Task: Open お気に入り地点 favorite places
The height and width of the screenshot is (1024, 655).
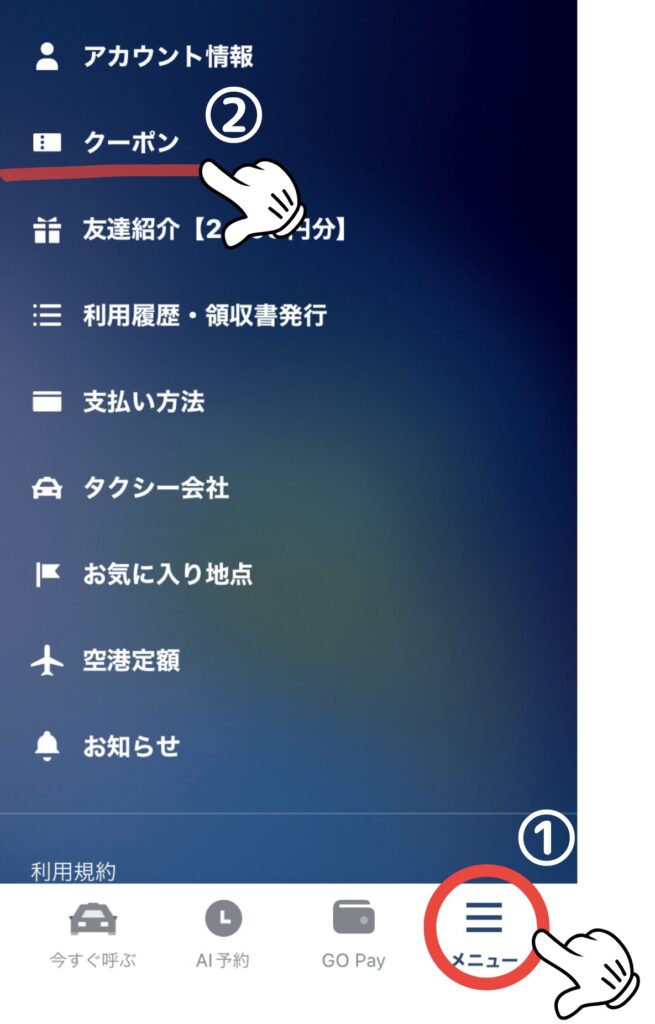Action: tap(167, 574)
